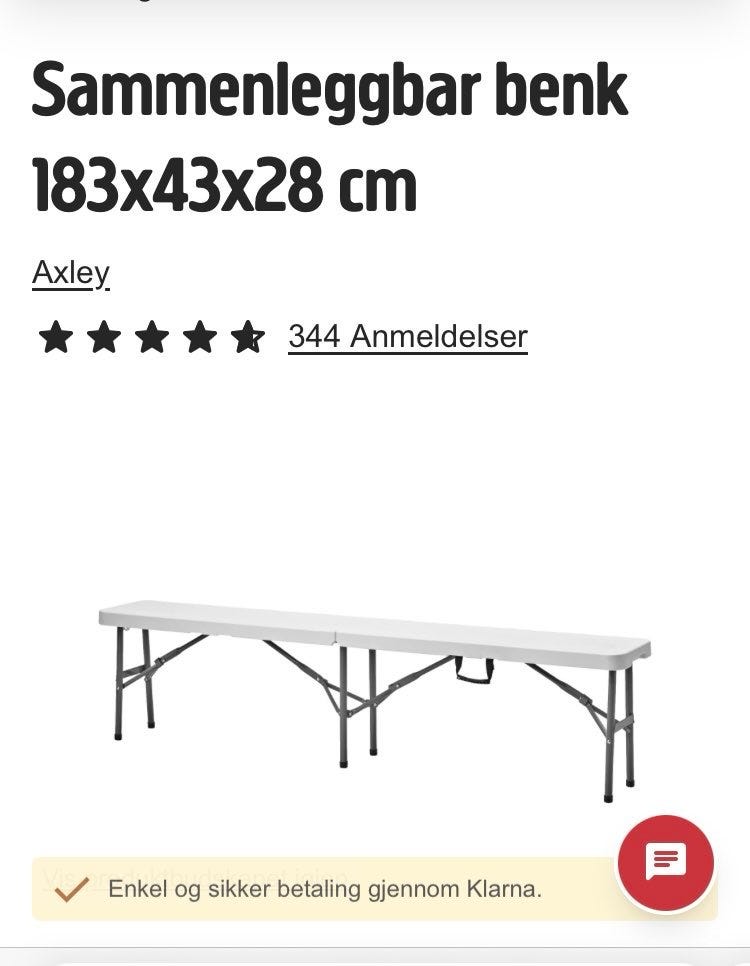Tap the folding bench product photo
The width and height of the screenshot is (750, 966).
375,690
